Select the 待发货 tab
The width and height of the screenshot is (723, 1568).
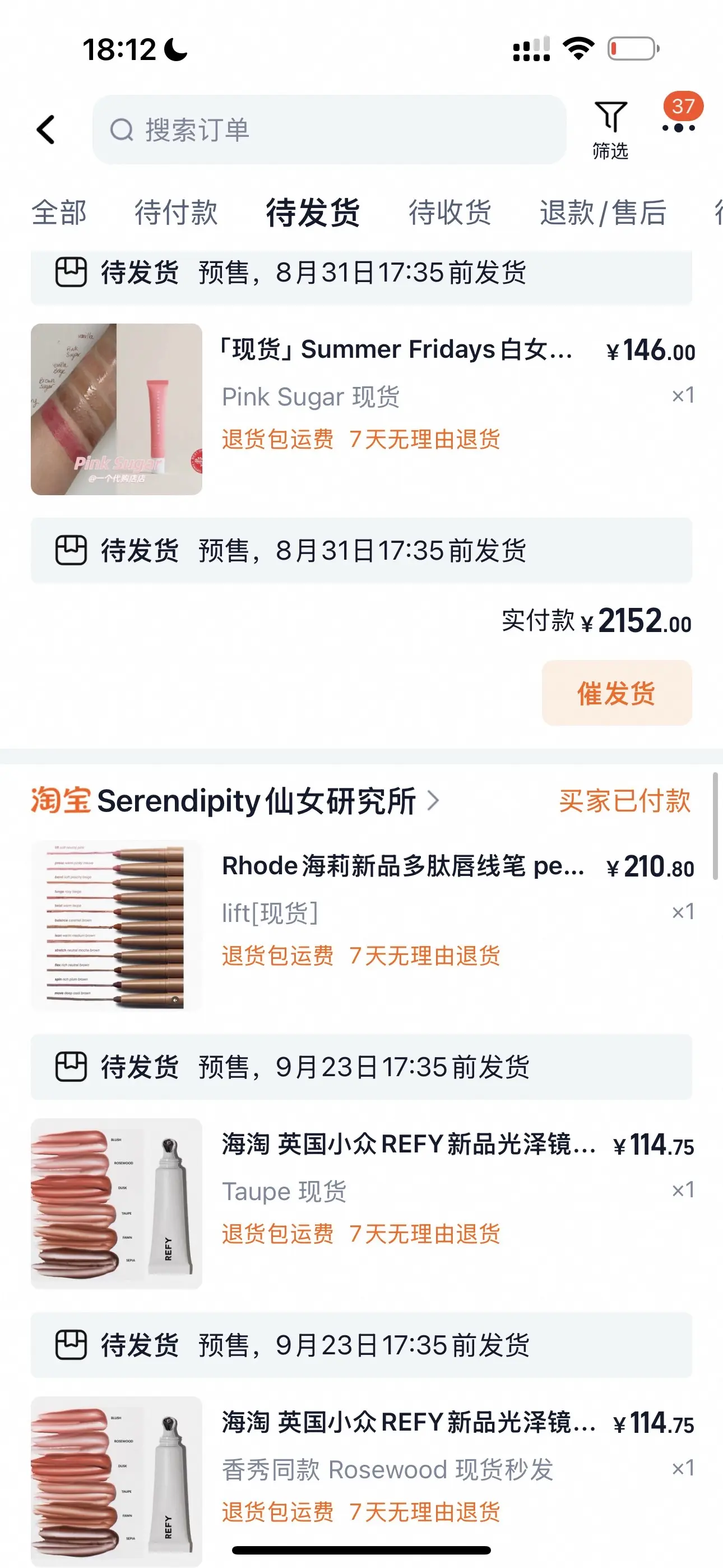(x=313, y=213)
